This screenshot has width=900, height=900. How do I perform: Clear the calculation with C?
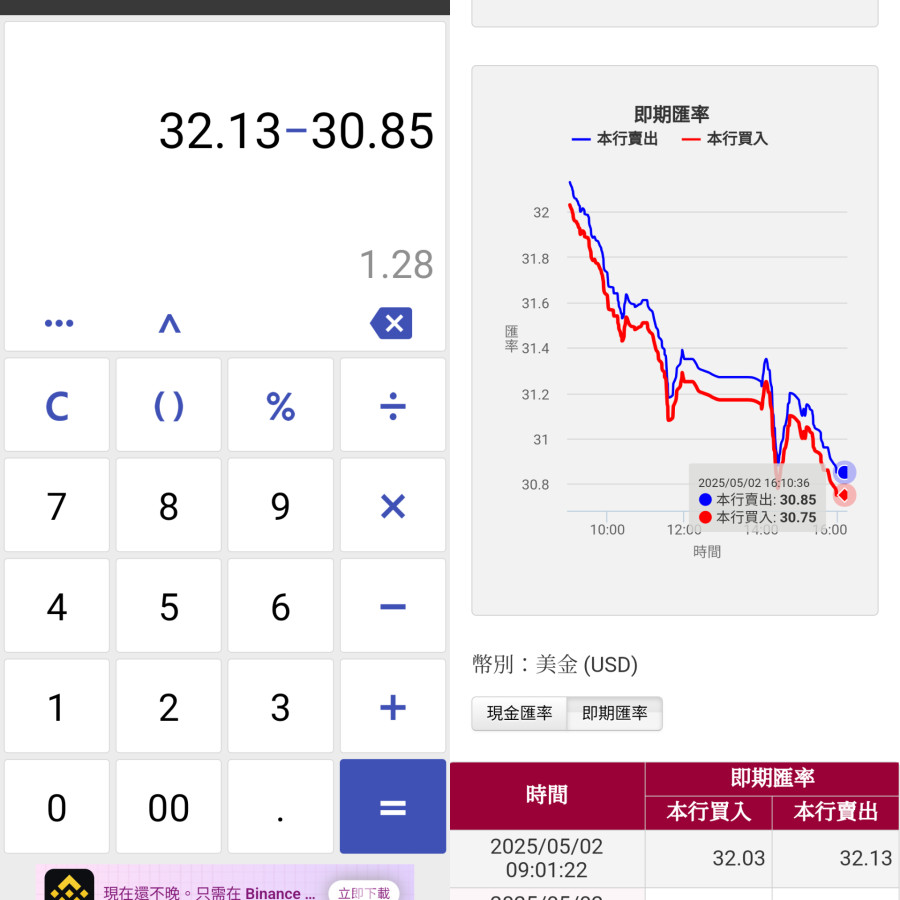coord(57,406)
